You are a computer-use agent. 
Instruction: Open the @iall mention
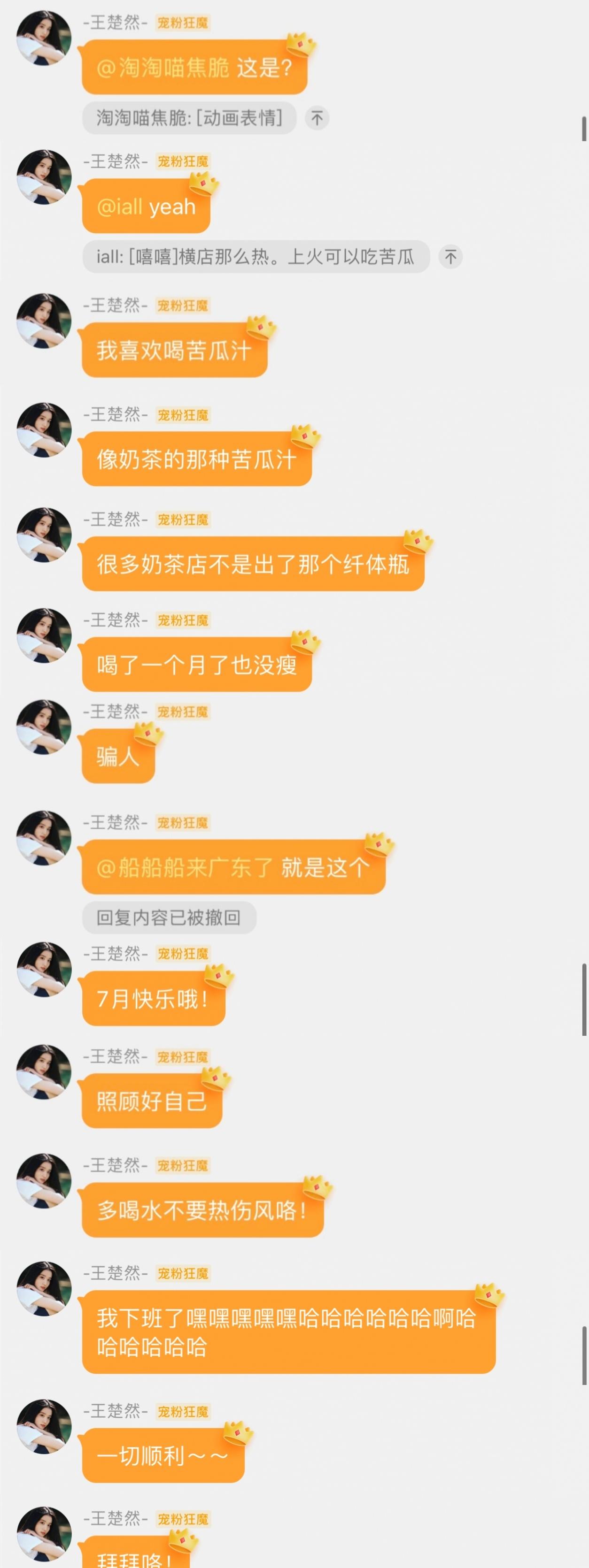(x=120, y=207)
